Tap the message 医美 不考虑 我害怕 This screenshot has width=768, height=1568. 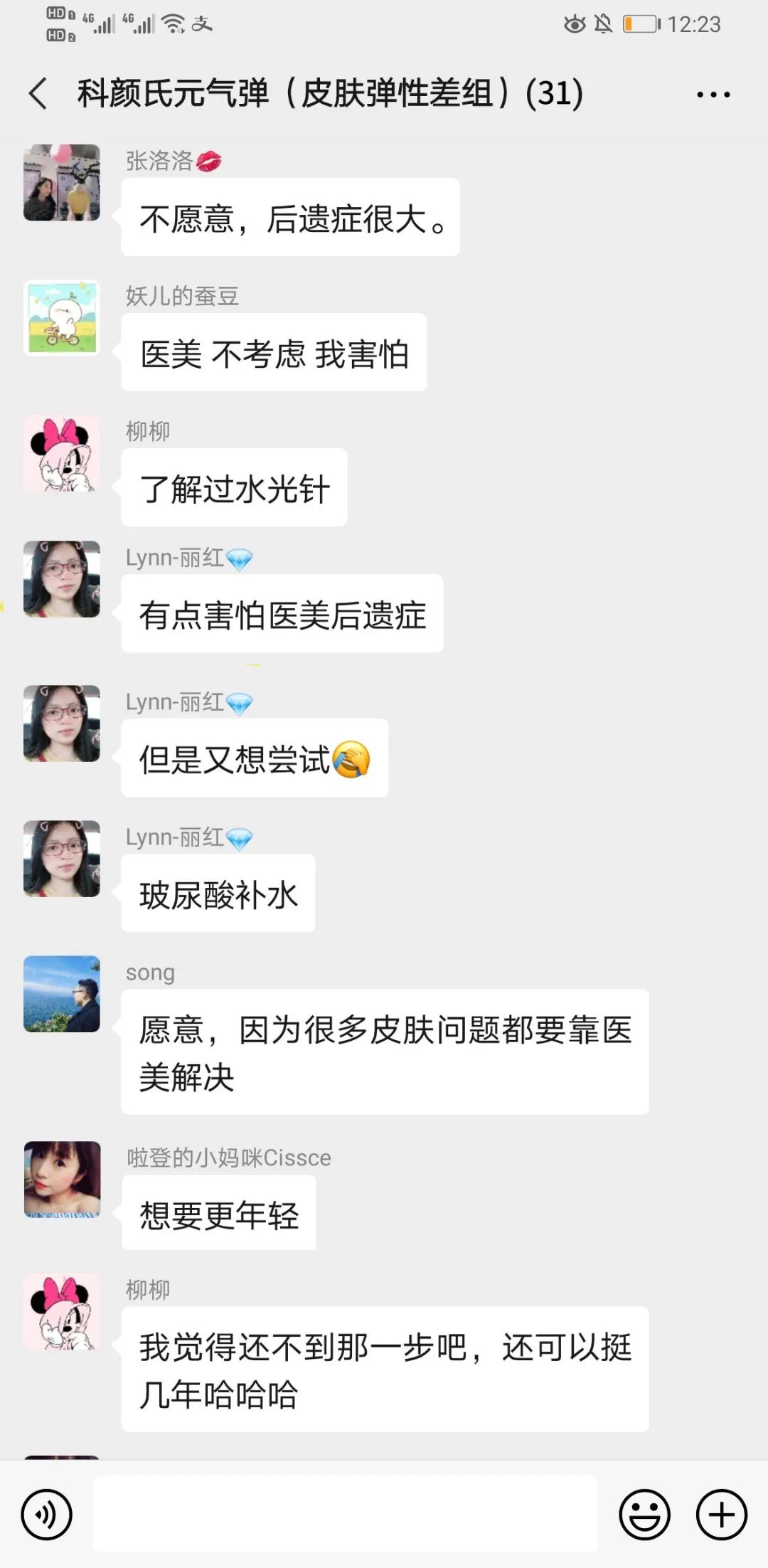tap(274, 354)
